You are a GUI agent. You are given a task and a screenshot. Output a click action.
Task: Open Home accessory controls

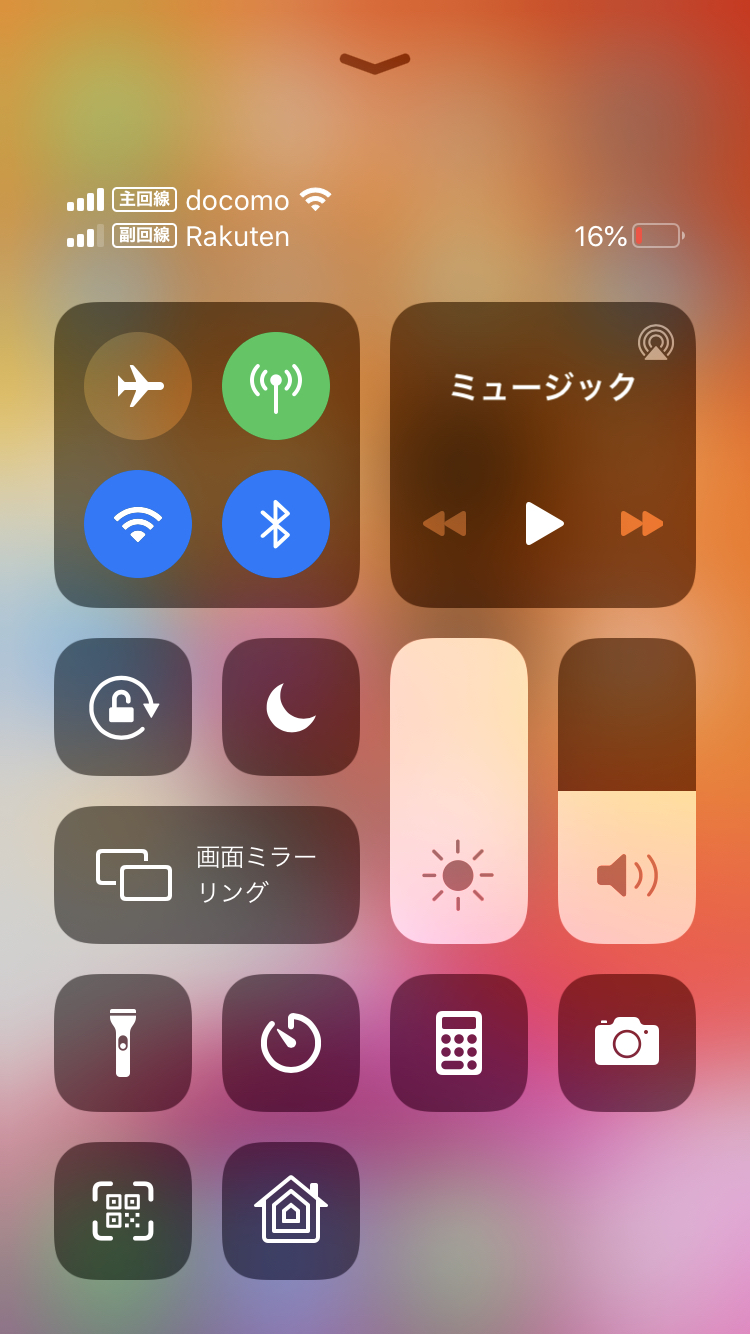(x=291, y=1211)
